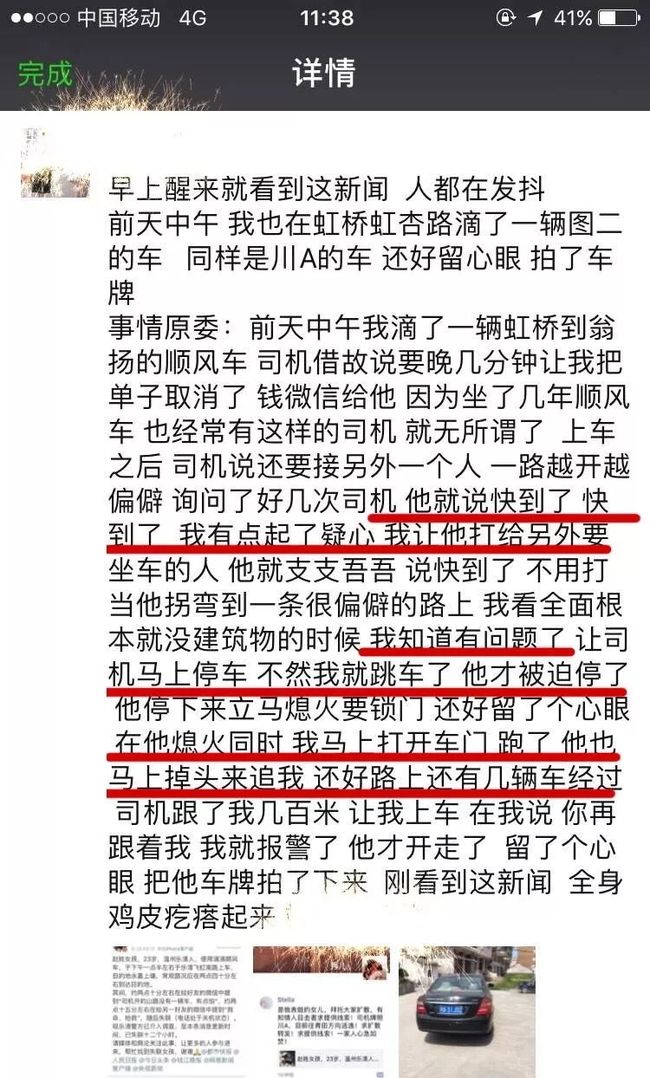The height and width of the screenshot is (1078, 650).
Task: Open the poster's profile avatar
Action: point(55,162)
